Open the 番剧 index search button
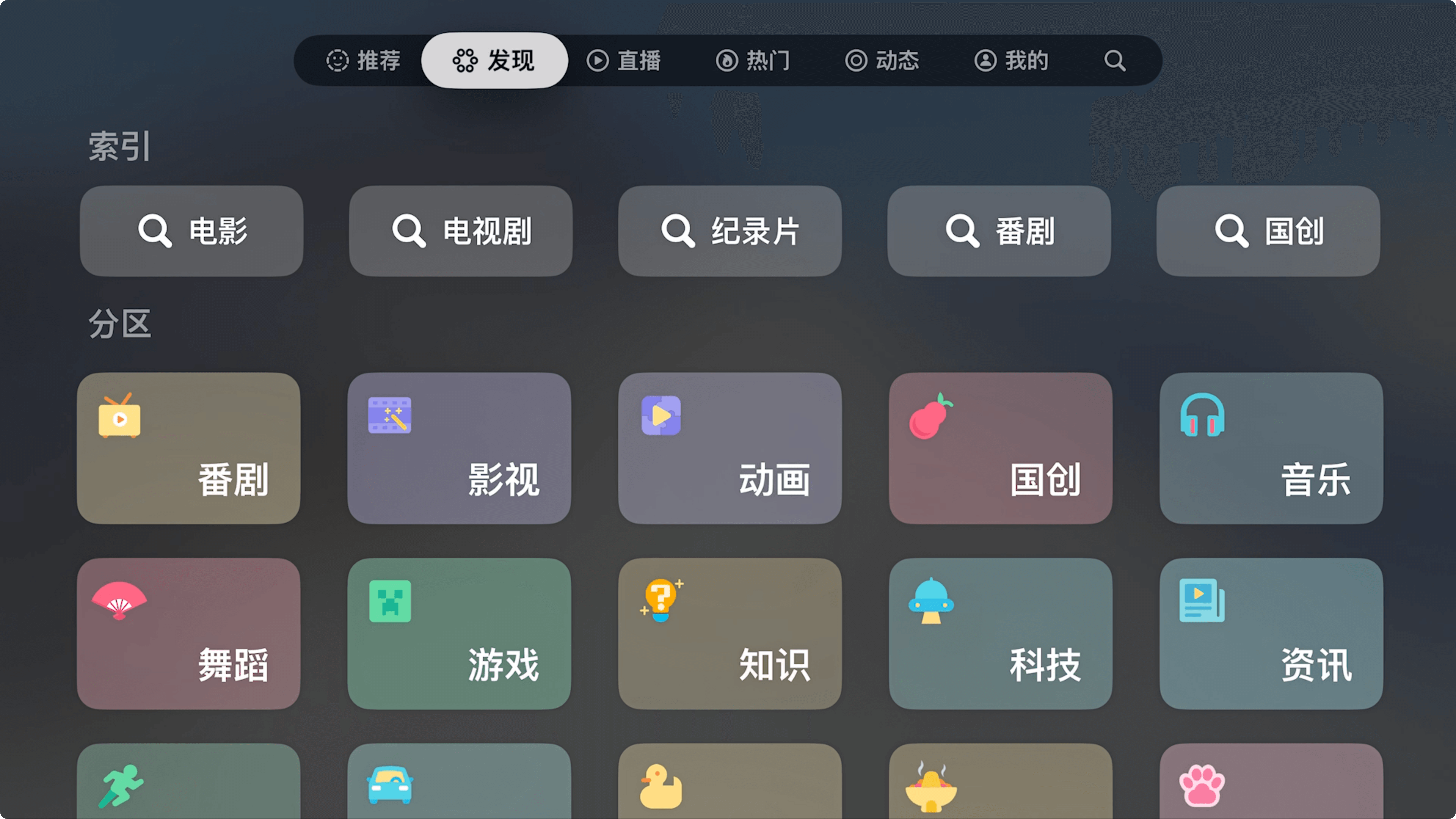This screenshot has height=819, width=1456. tap(999, 231)
